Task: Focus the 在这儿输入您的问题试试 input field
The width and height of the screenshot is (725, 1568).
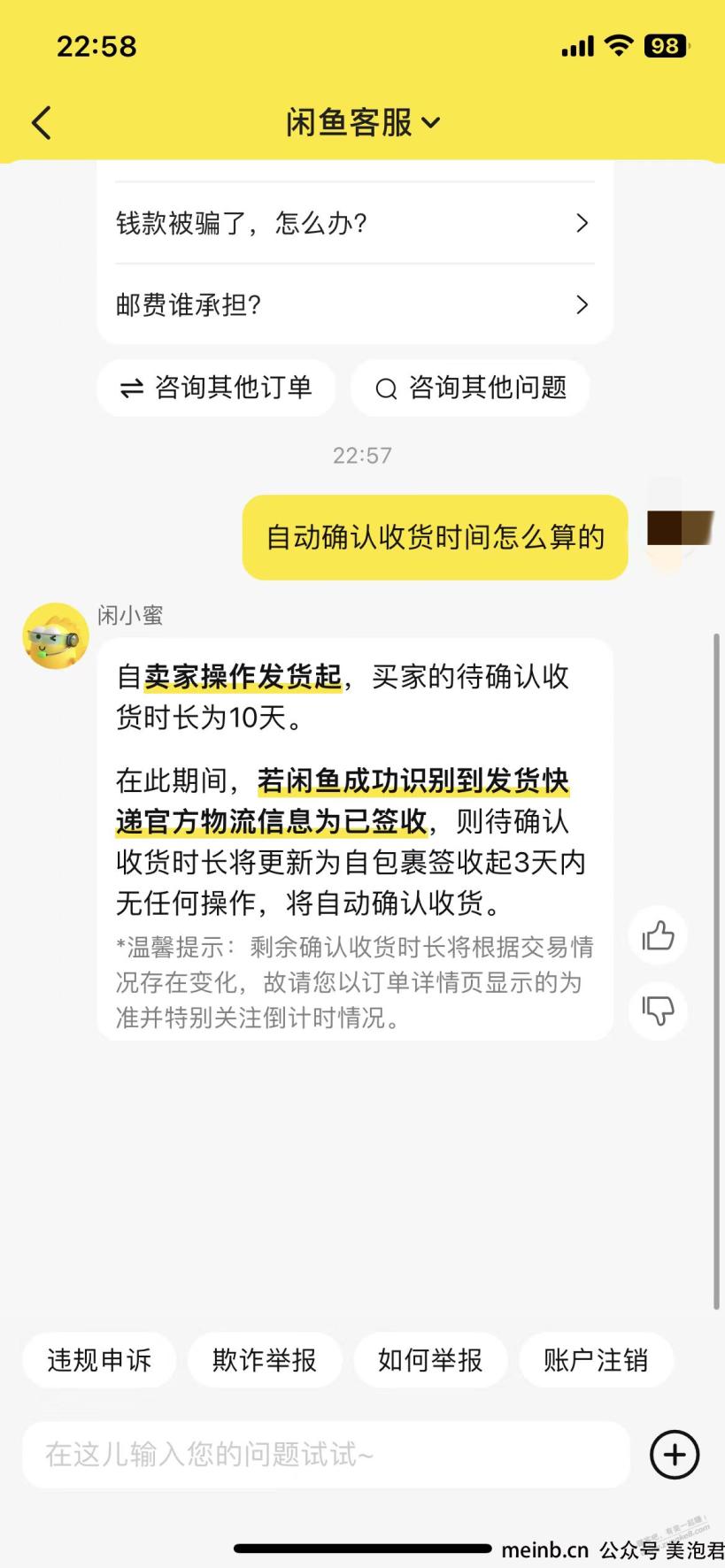Action: [x=326, y=1454]
